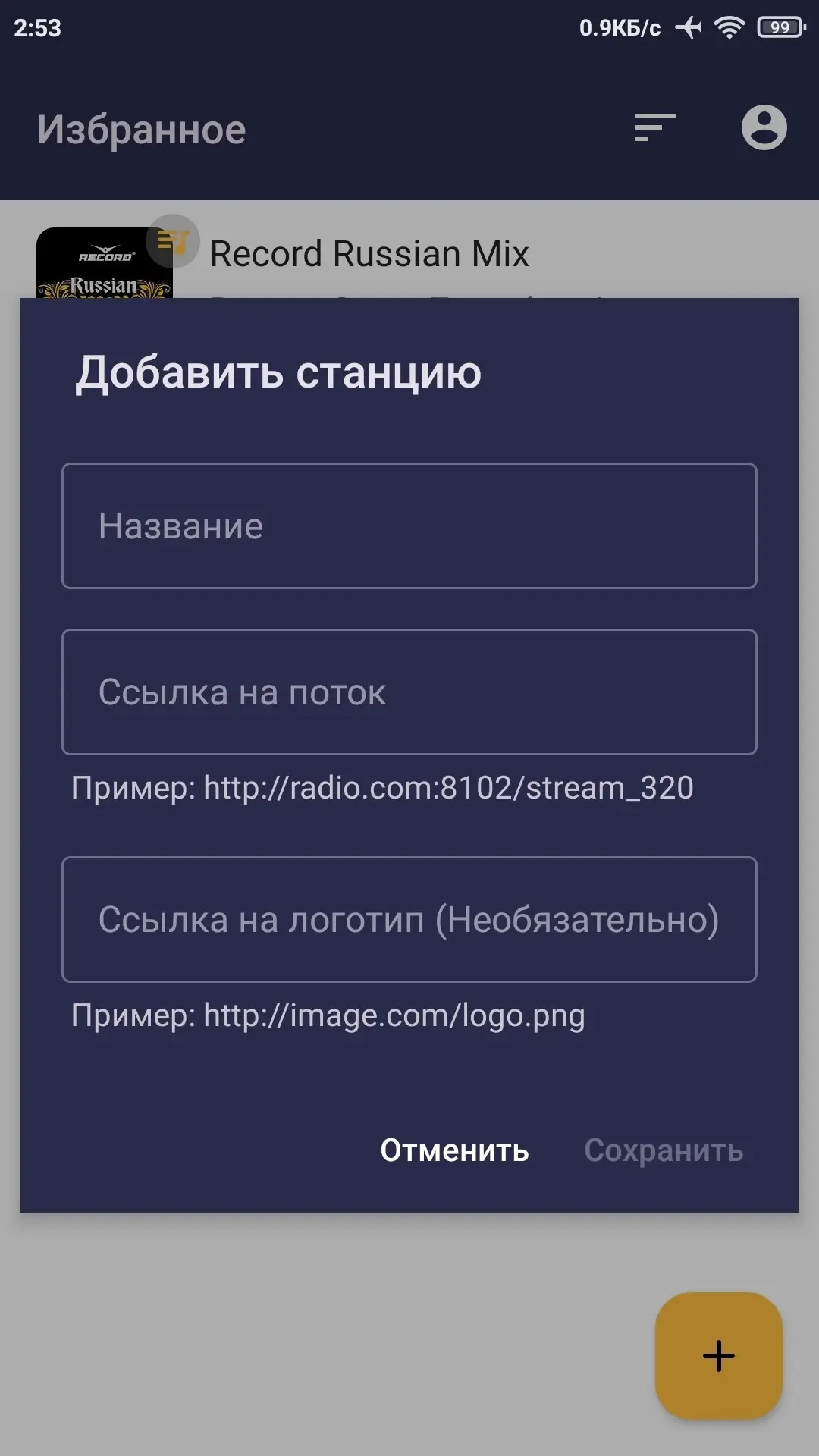
Task: Open the profile account icon
Action: (764, 127)
